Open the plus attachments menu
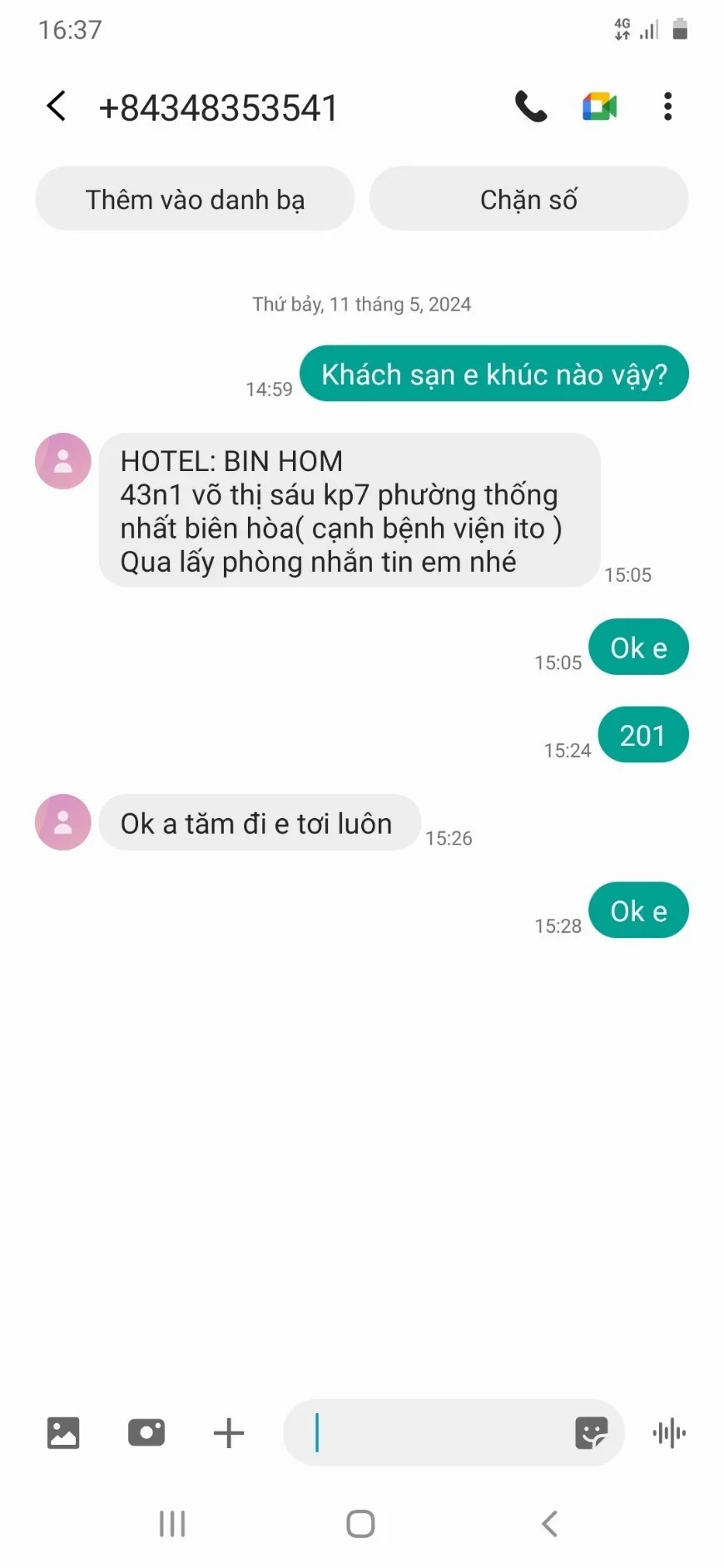This screenshot has height=1568, width=724. pyautogui.click(x=229, y=1432)
